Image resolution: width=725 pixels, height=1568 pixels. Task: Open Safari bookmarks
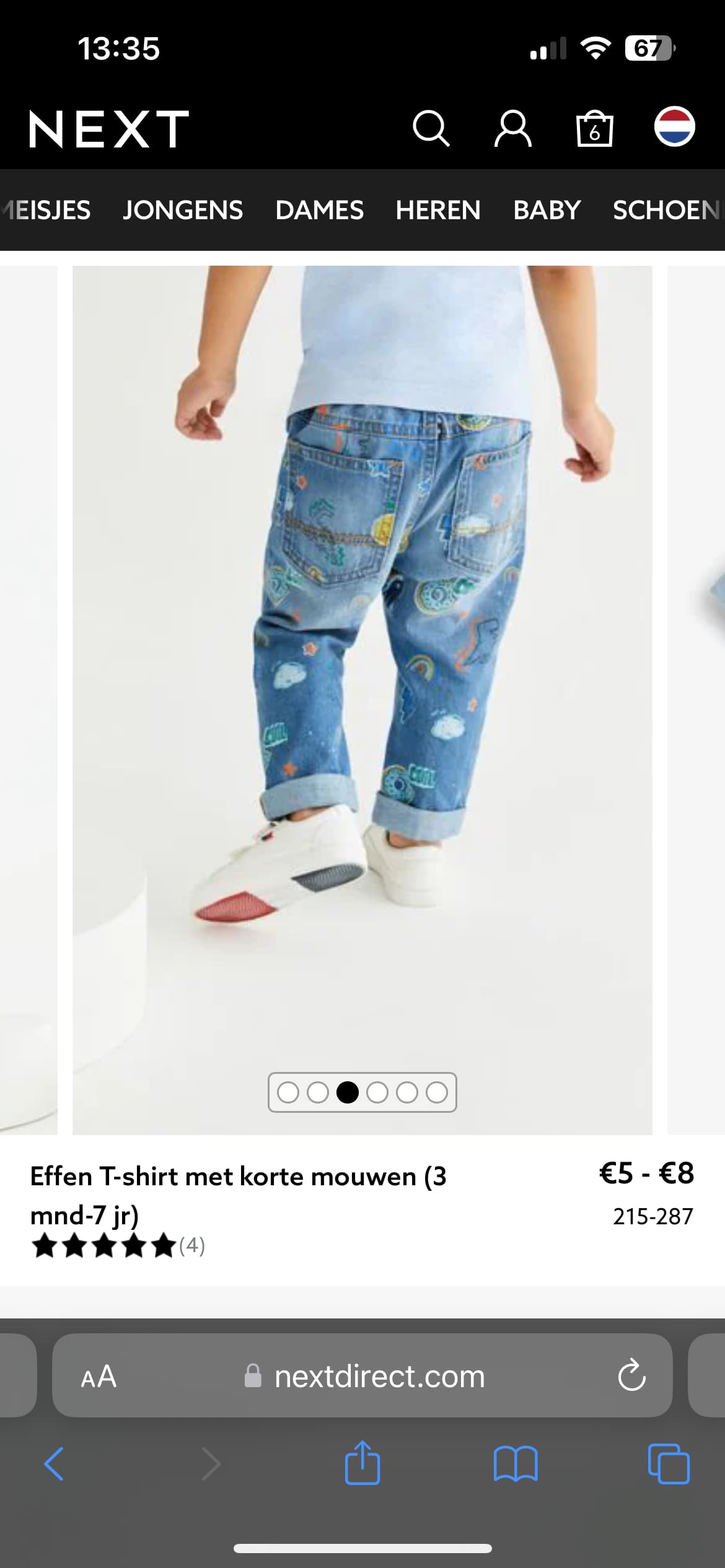tap(516, 1464)
